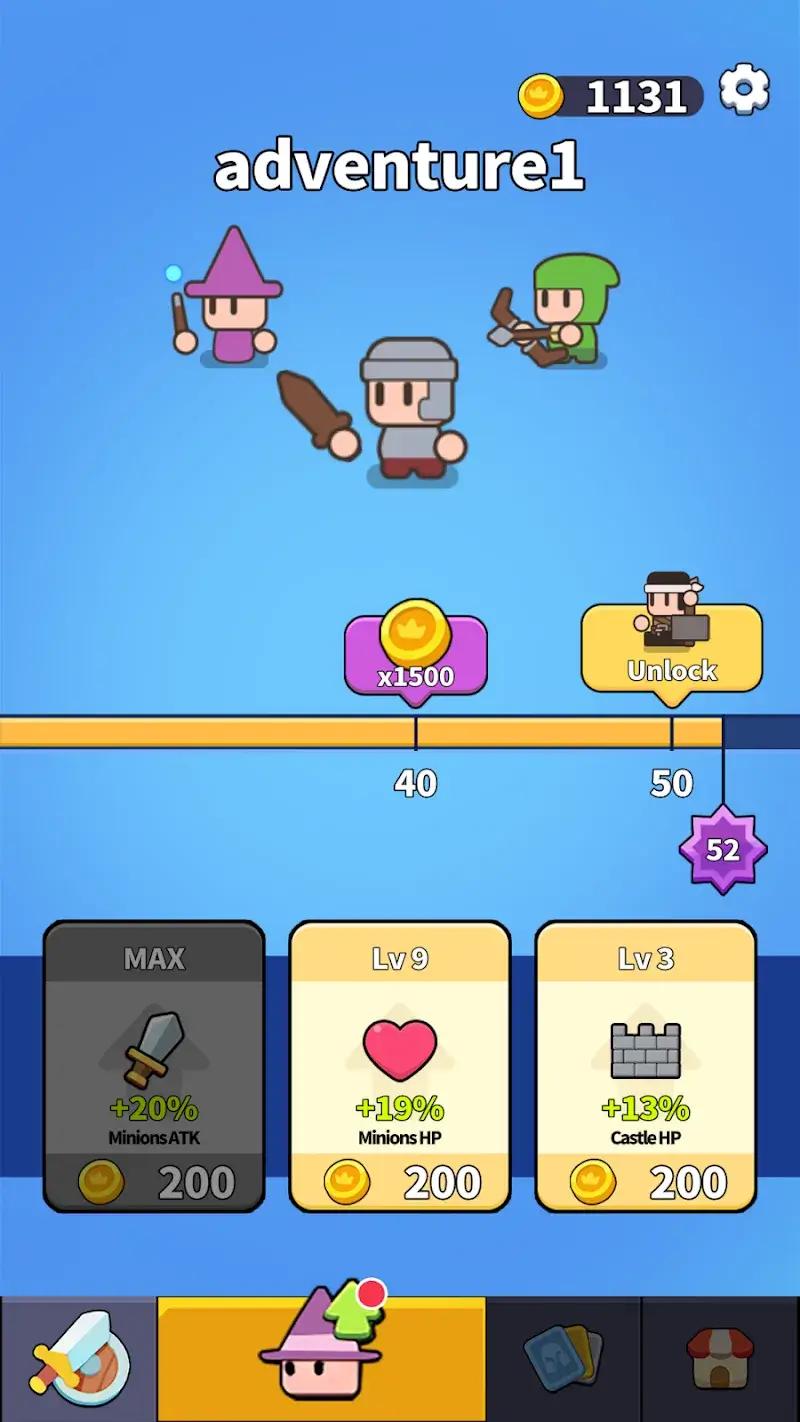
Task: Tap the Minions HP heart icon
Action: point(398,1047)
